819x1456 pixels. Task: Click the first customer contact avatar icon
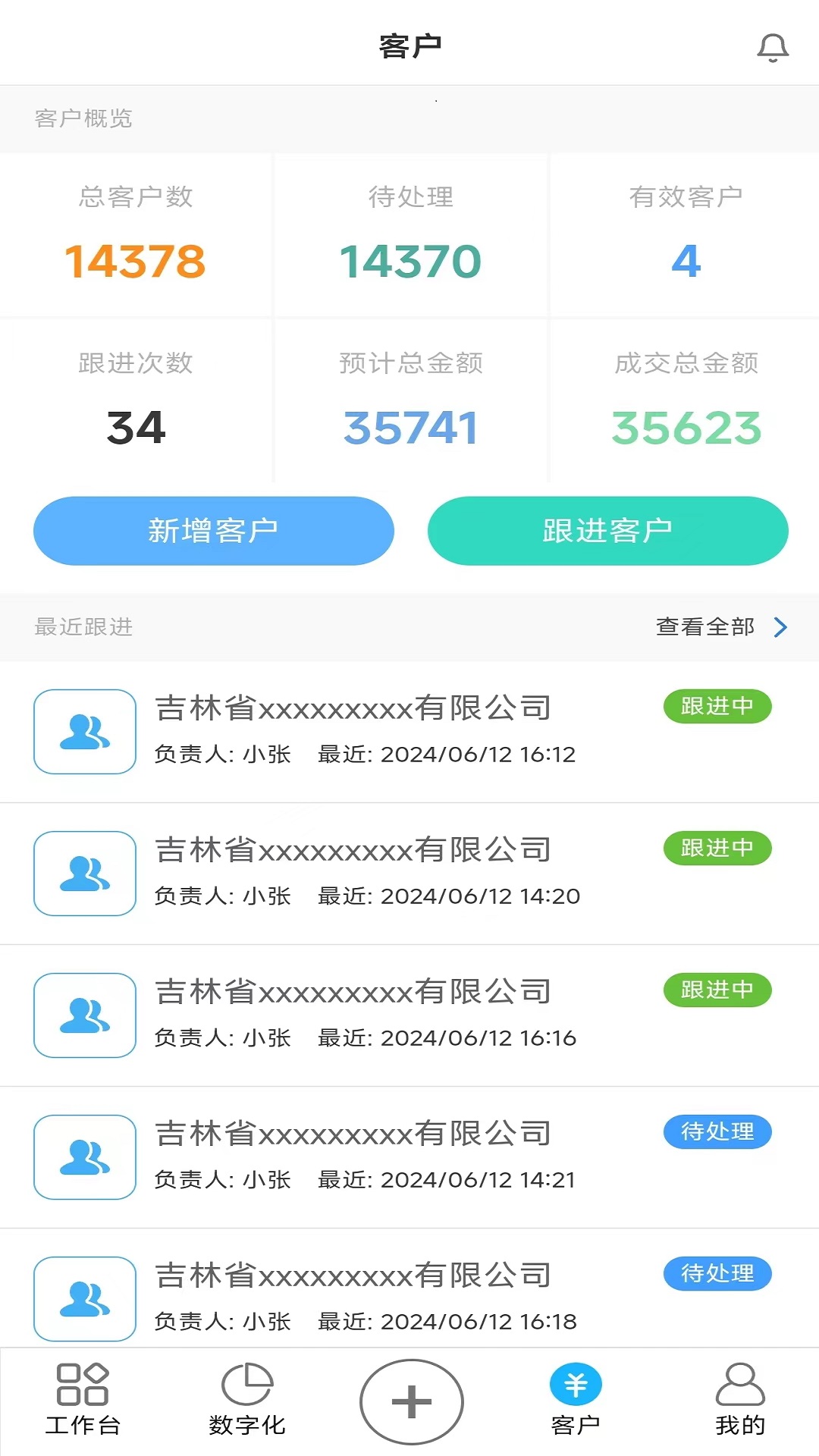point(84,732)
